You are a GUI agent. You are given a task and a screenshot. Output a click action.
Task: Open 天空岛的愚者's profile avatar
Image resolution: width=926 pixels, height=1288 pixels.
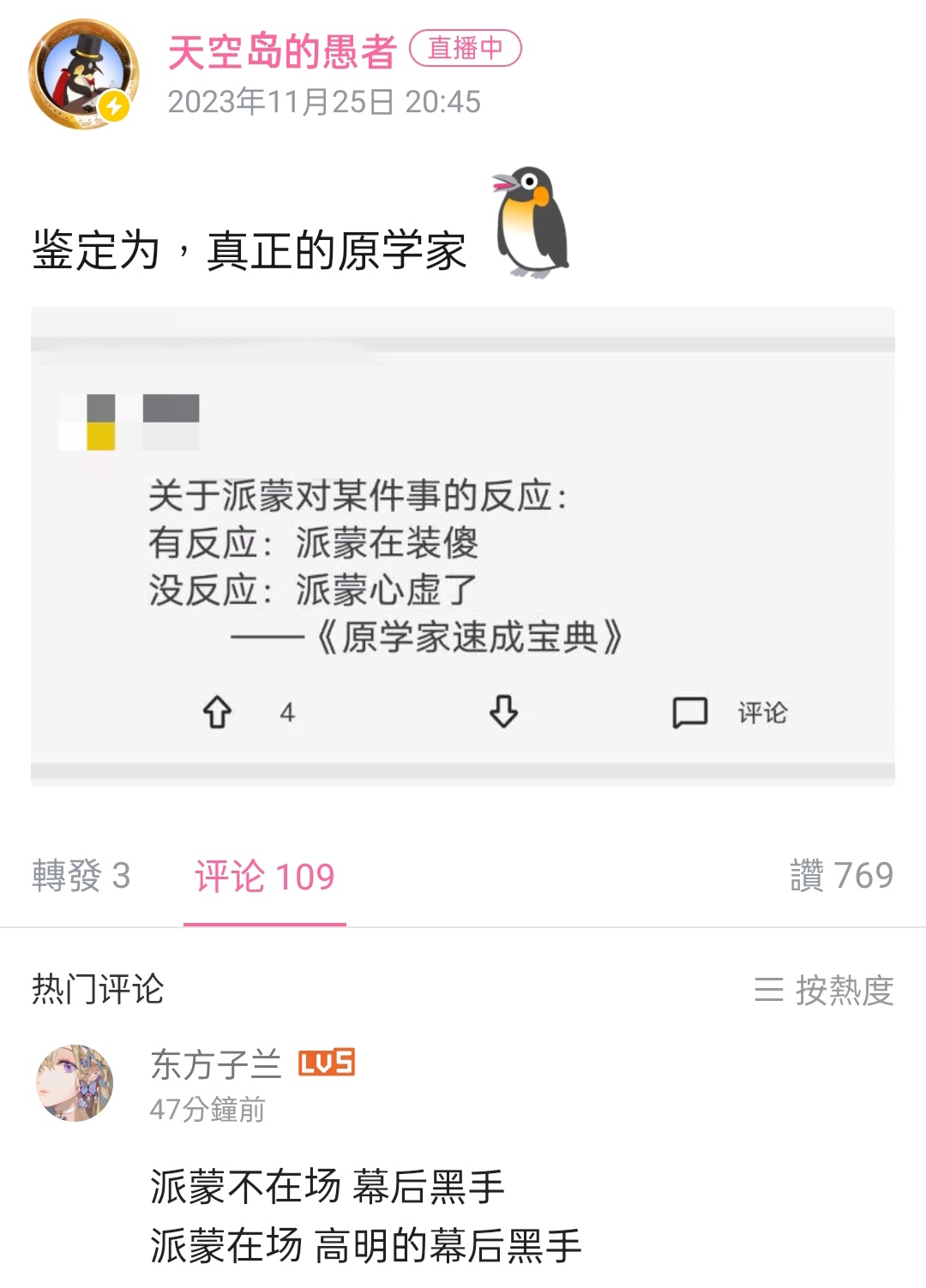click(x=83, y=75)
